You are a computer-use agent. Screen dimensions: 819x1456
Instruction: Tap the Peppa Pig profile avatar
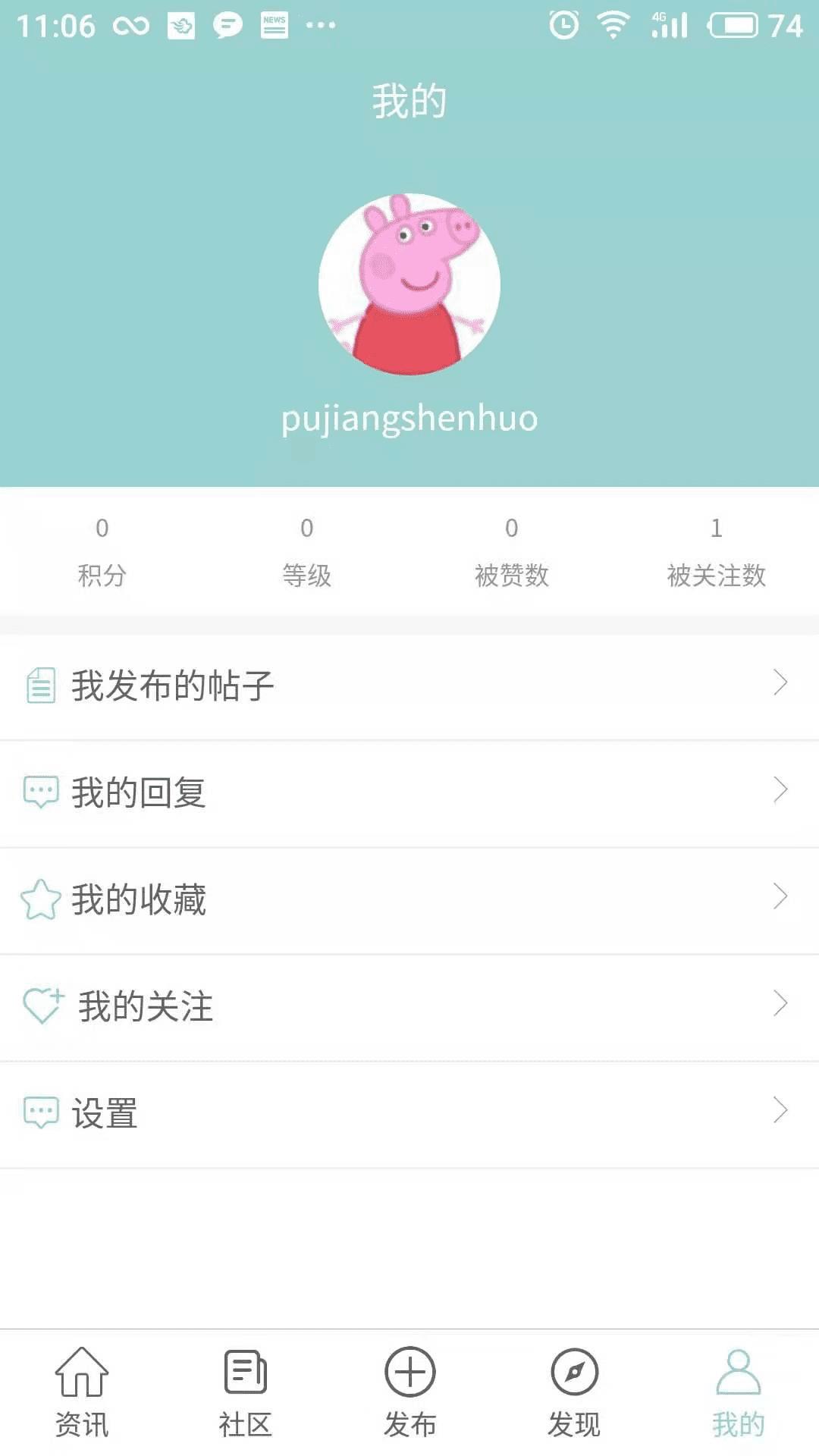click(x=409, y=284)
